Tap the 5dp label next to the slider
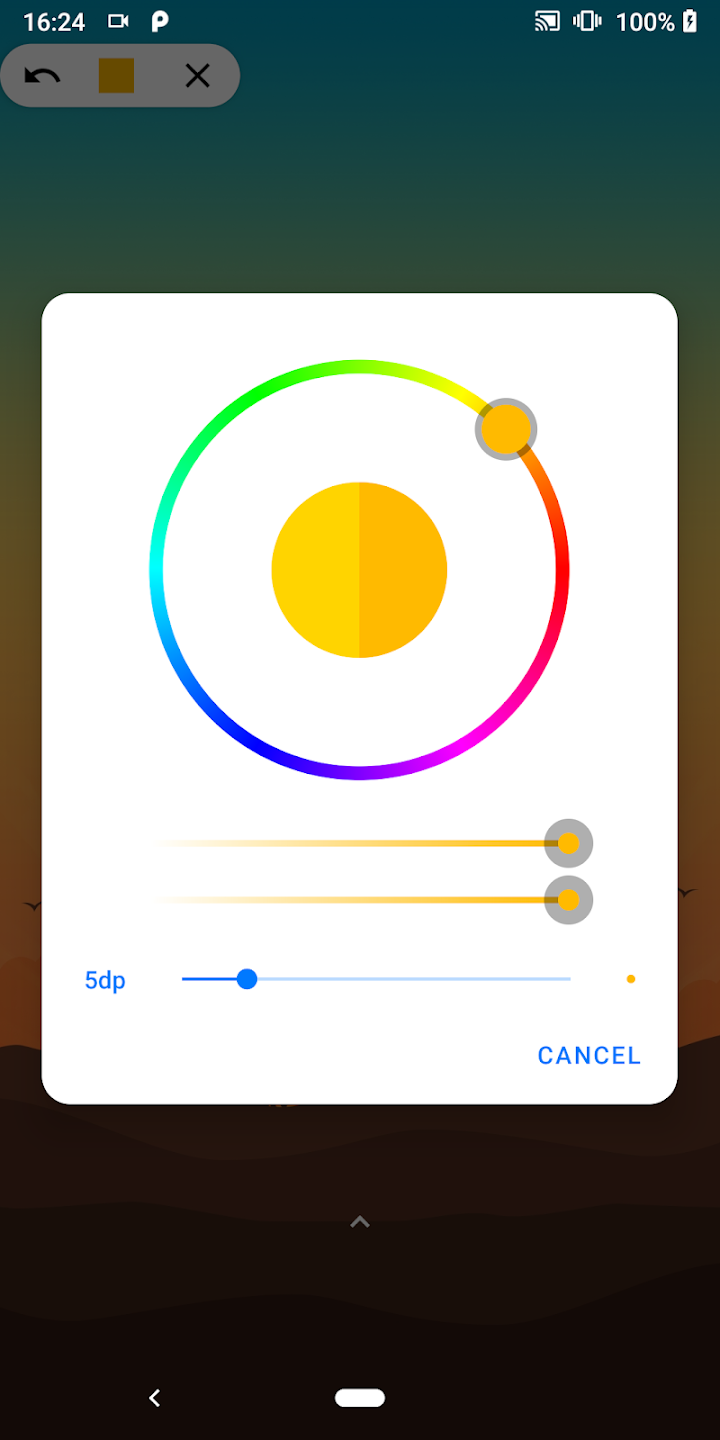The image size is (720, 1440). (104, 980)
